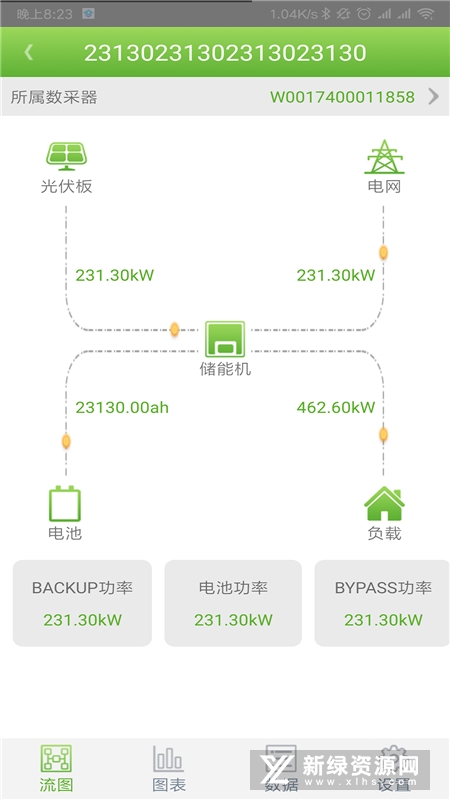Open the 数据 tab
Image resolution: width=450 pixels, height=800 pixels.
pyautogui.click(x=281, y=768)
